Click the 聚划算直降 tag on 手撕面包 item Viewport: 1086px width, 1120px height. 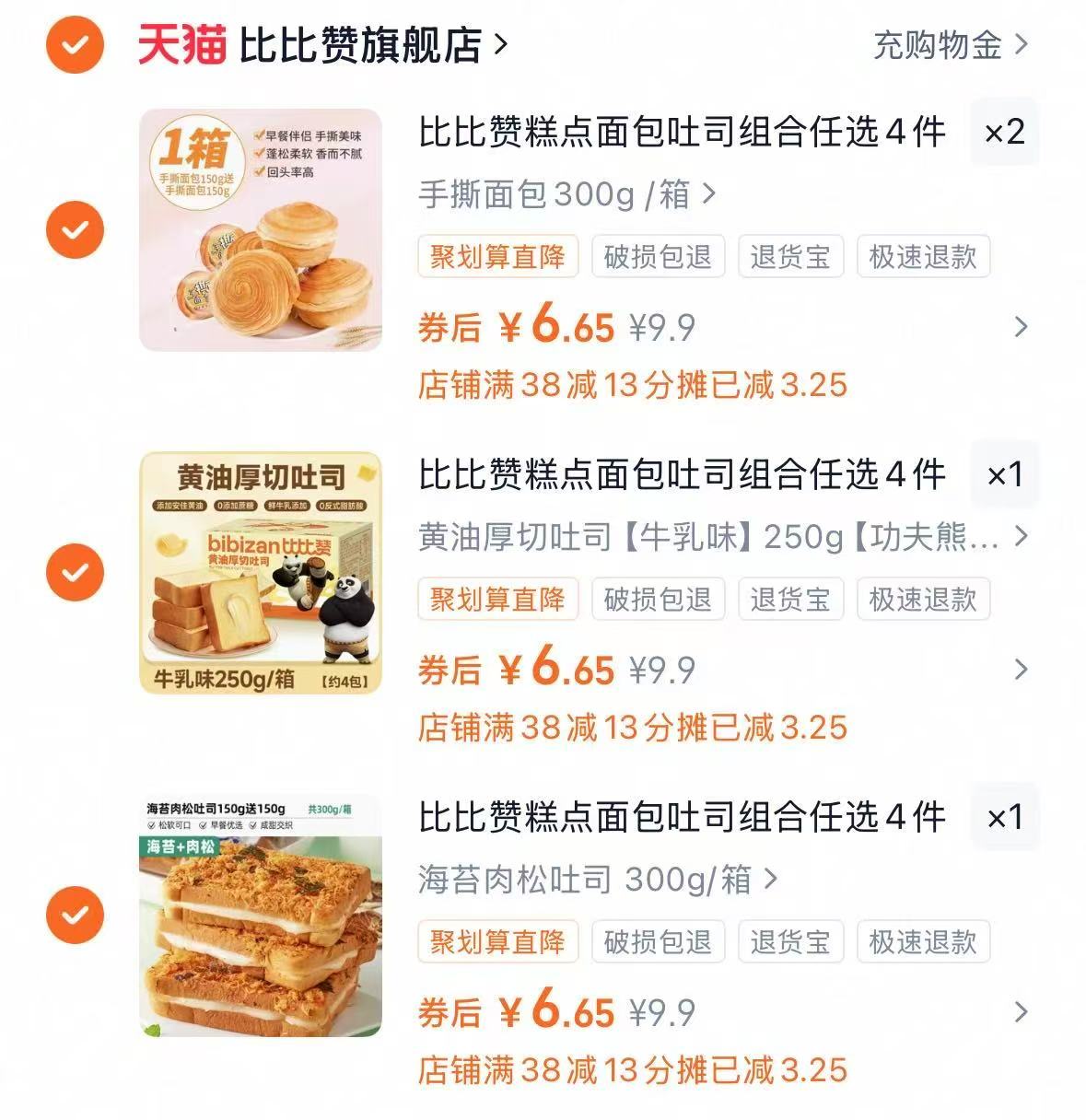(498, 257)
